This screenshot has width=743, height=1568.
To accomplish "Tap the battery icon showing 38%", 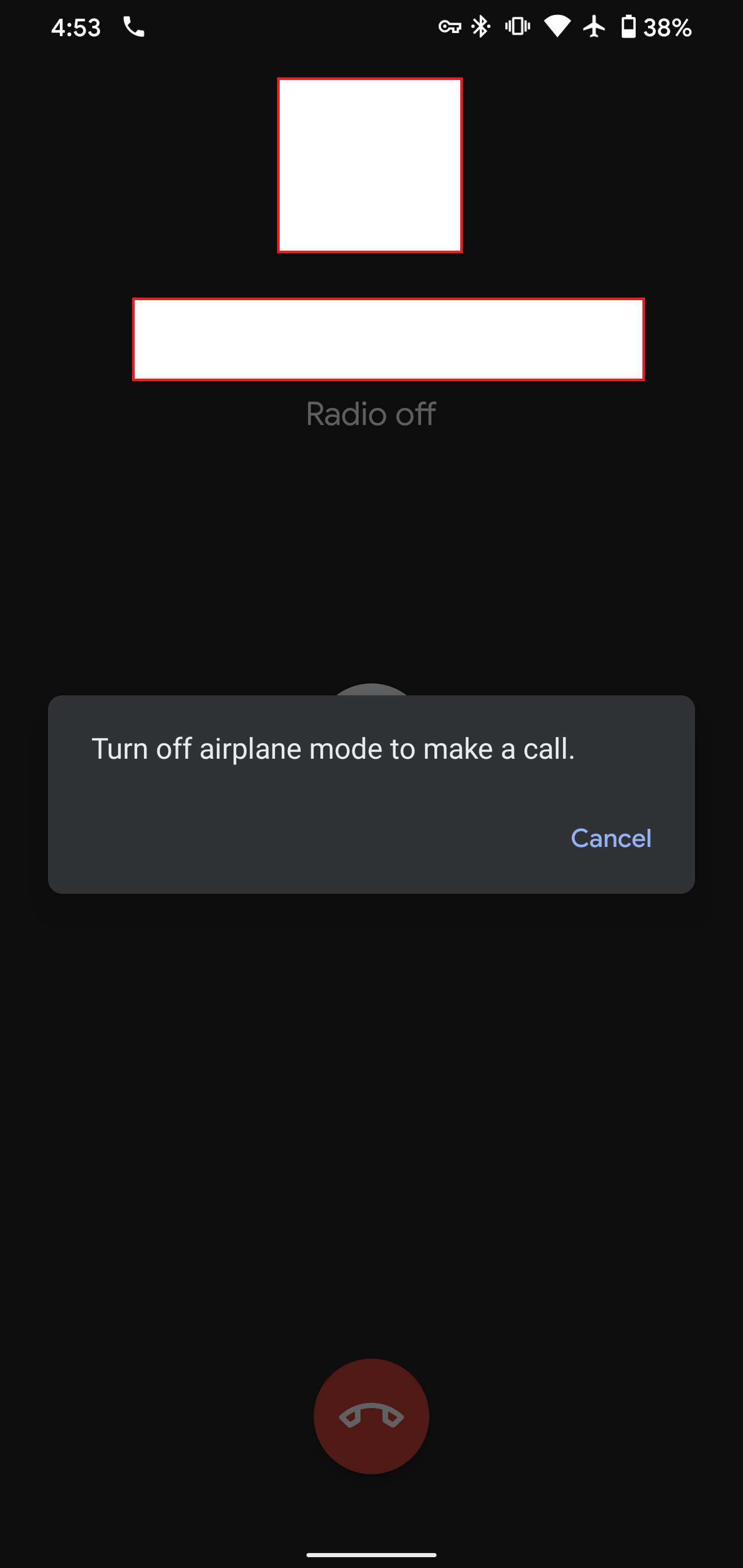I will (629, 27).
